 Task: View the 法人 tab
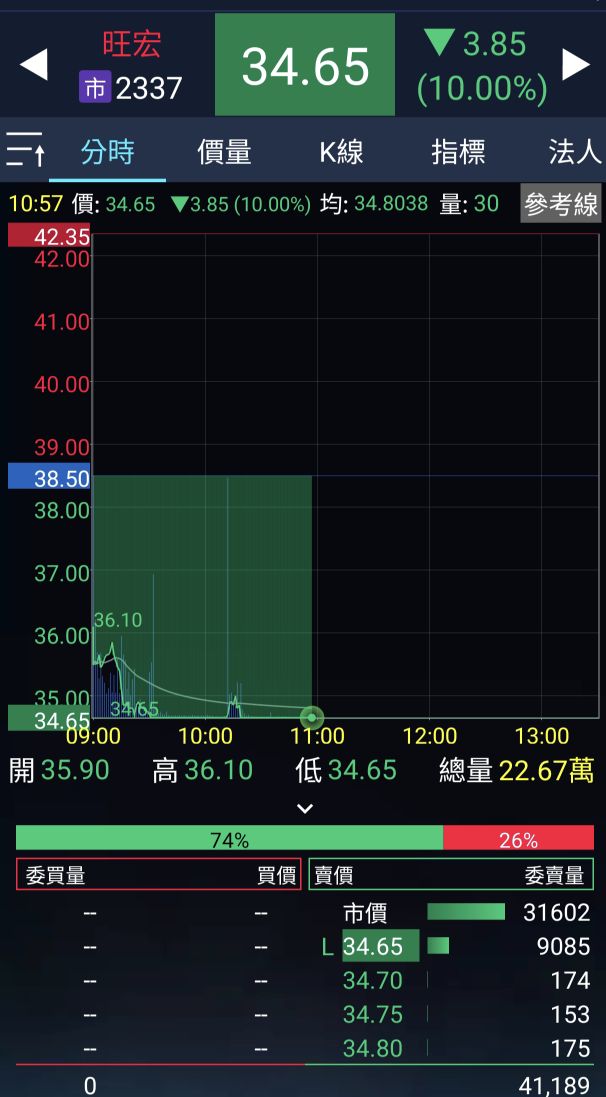(574, 152)
